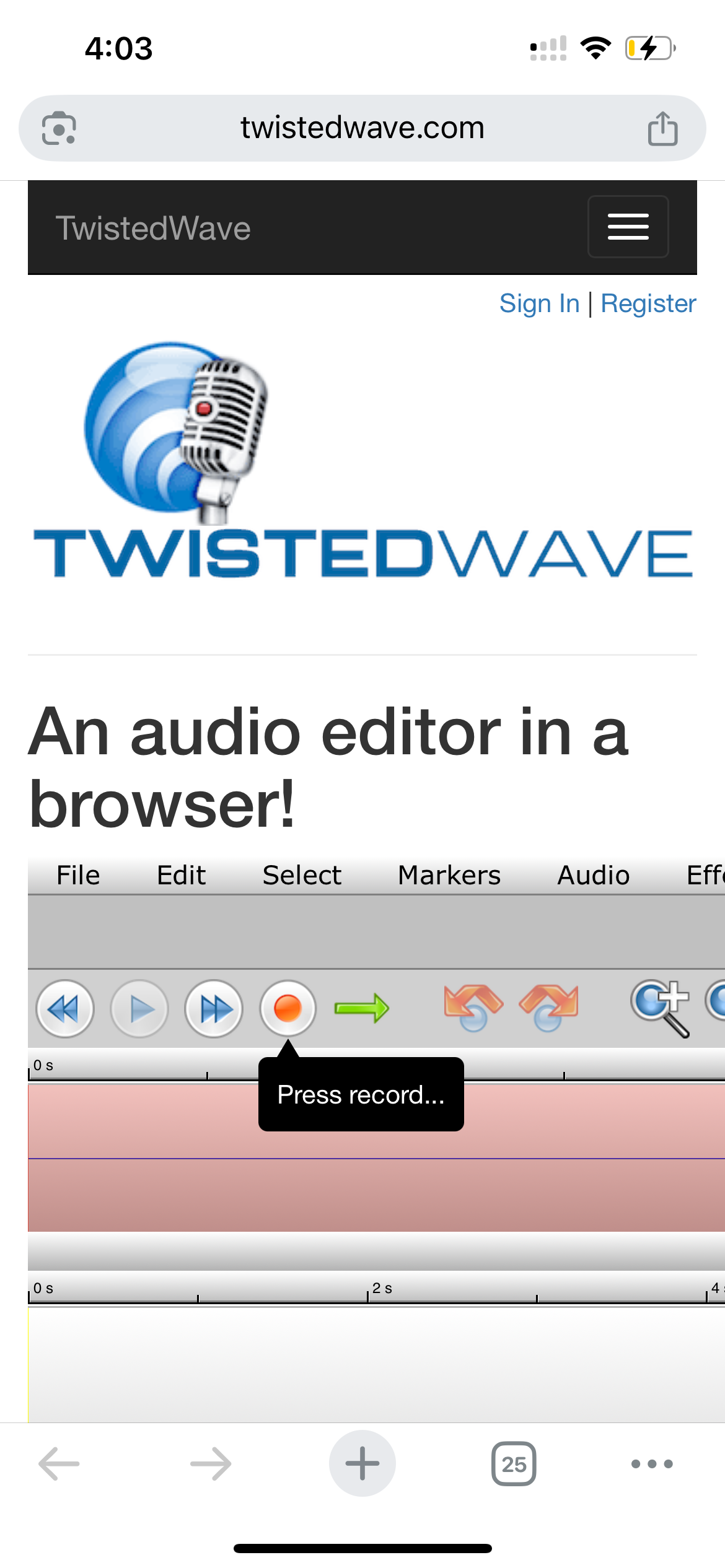The width and height of the screenshot is (725, 1568).
Task: Tap the twistedwave.com address bar
Action: pos(362,128)
